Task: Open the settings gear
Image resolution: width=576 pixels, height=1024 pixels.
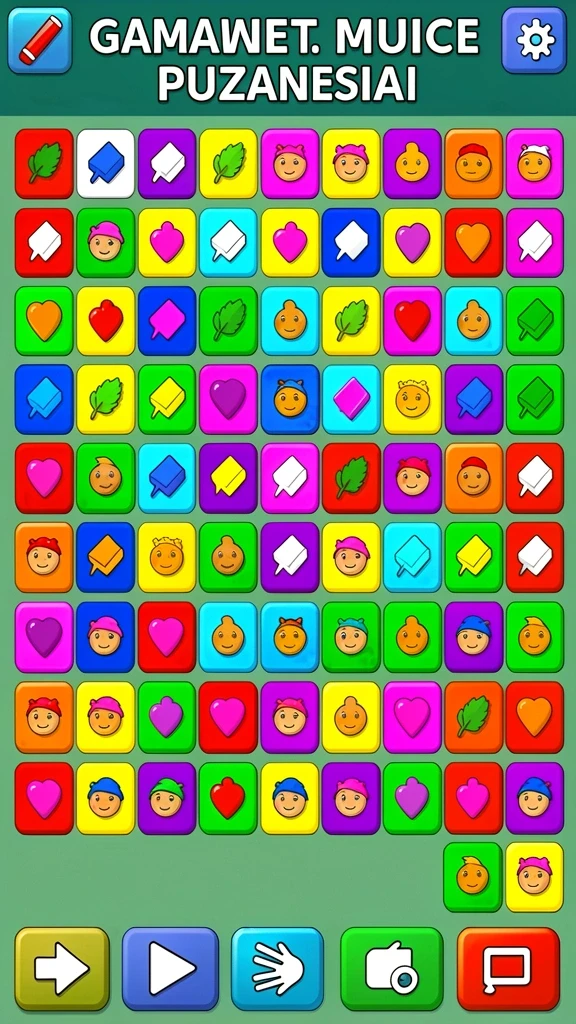Action: [534, 40]
